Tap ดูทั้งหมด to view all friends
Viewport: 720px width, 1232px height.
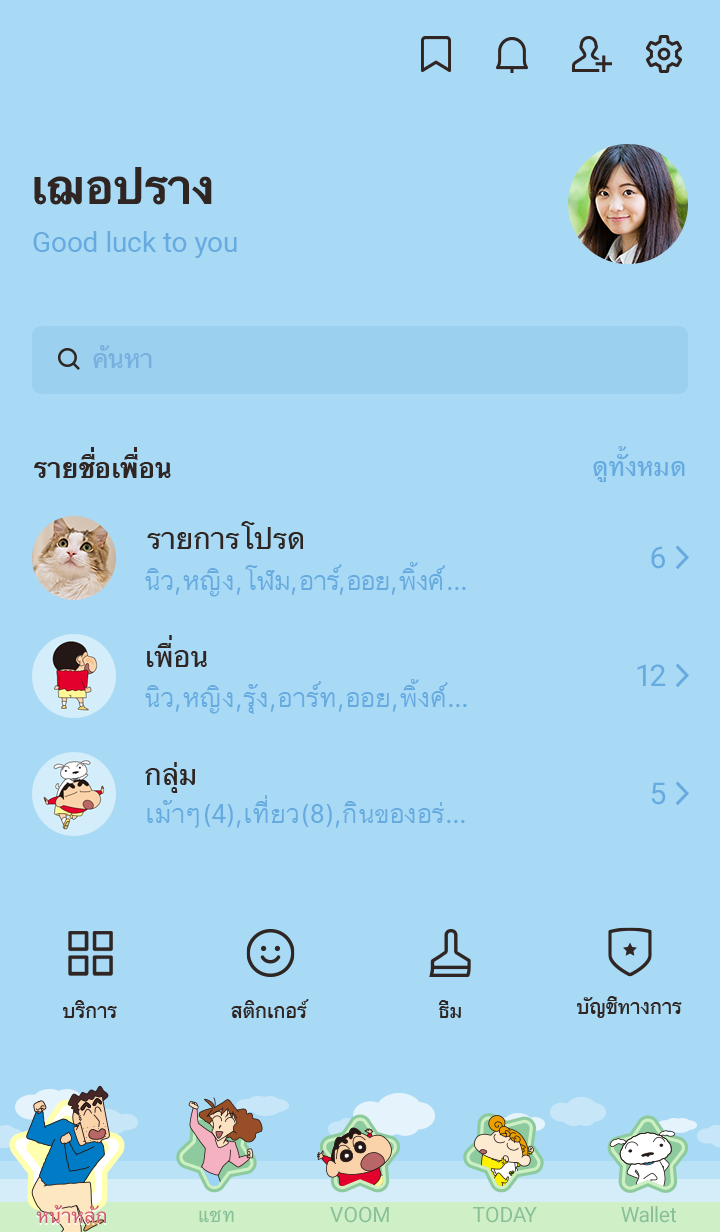coord(638,468)
